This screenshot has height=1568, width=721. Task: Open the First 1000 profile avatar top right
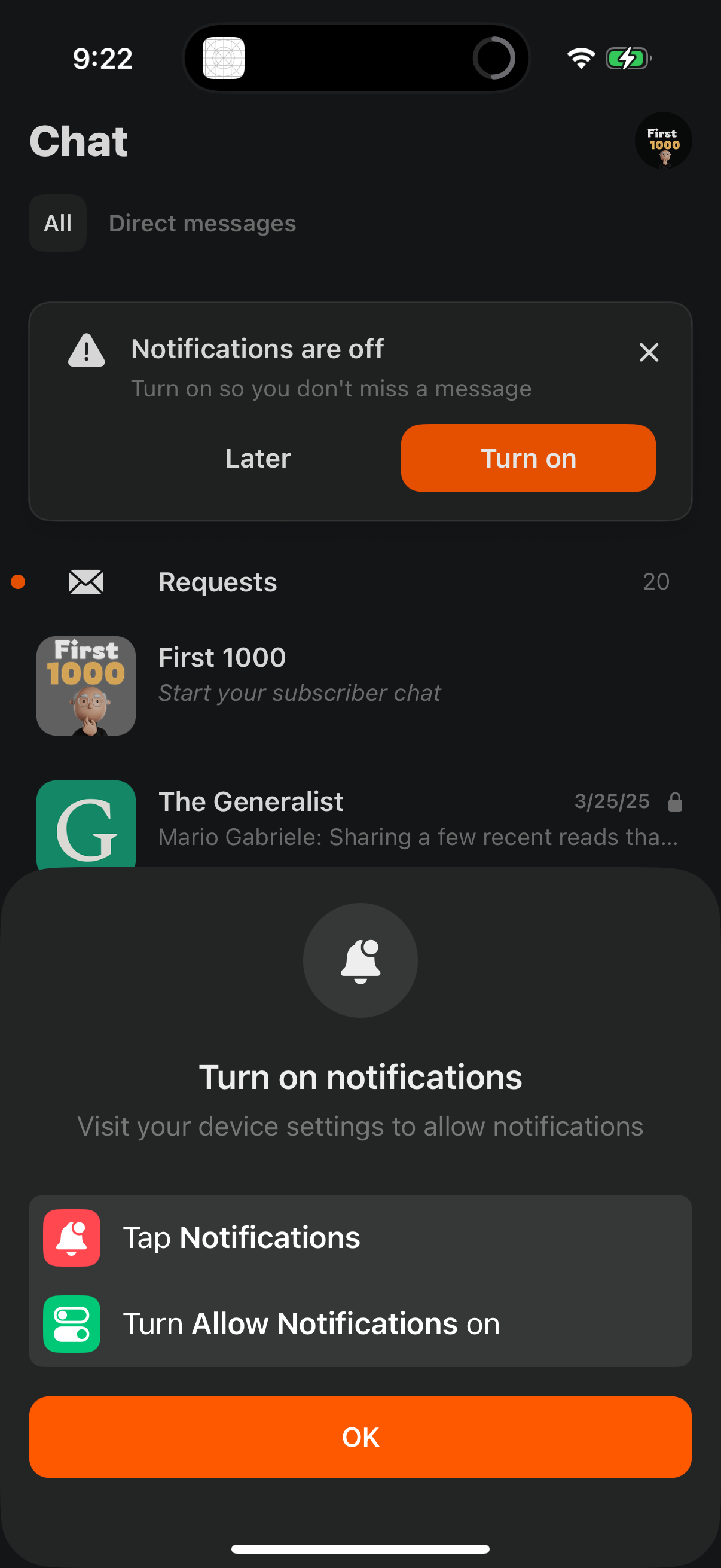tap(663, 141)
